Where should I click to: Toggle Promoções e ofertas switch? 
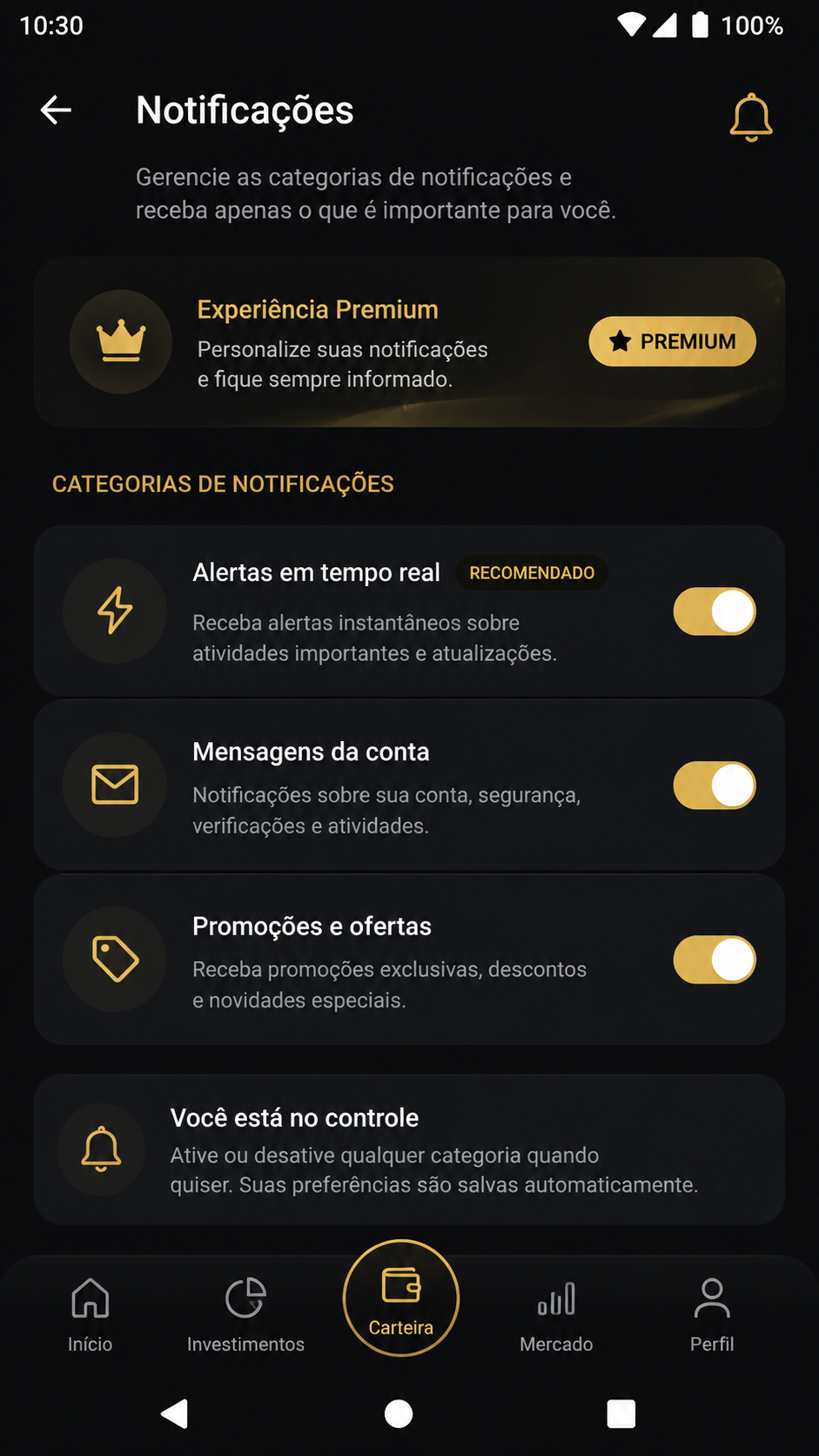tap(714, 960)
